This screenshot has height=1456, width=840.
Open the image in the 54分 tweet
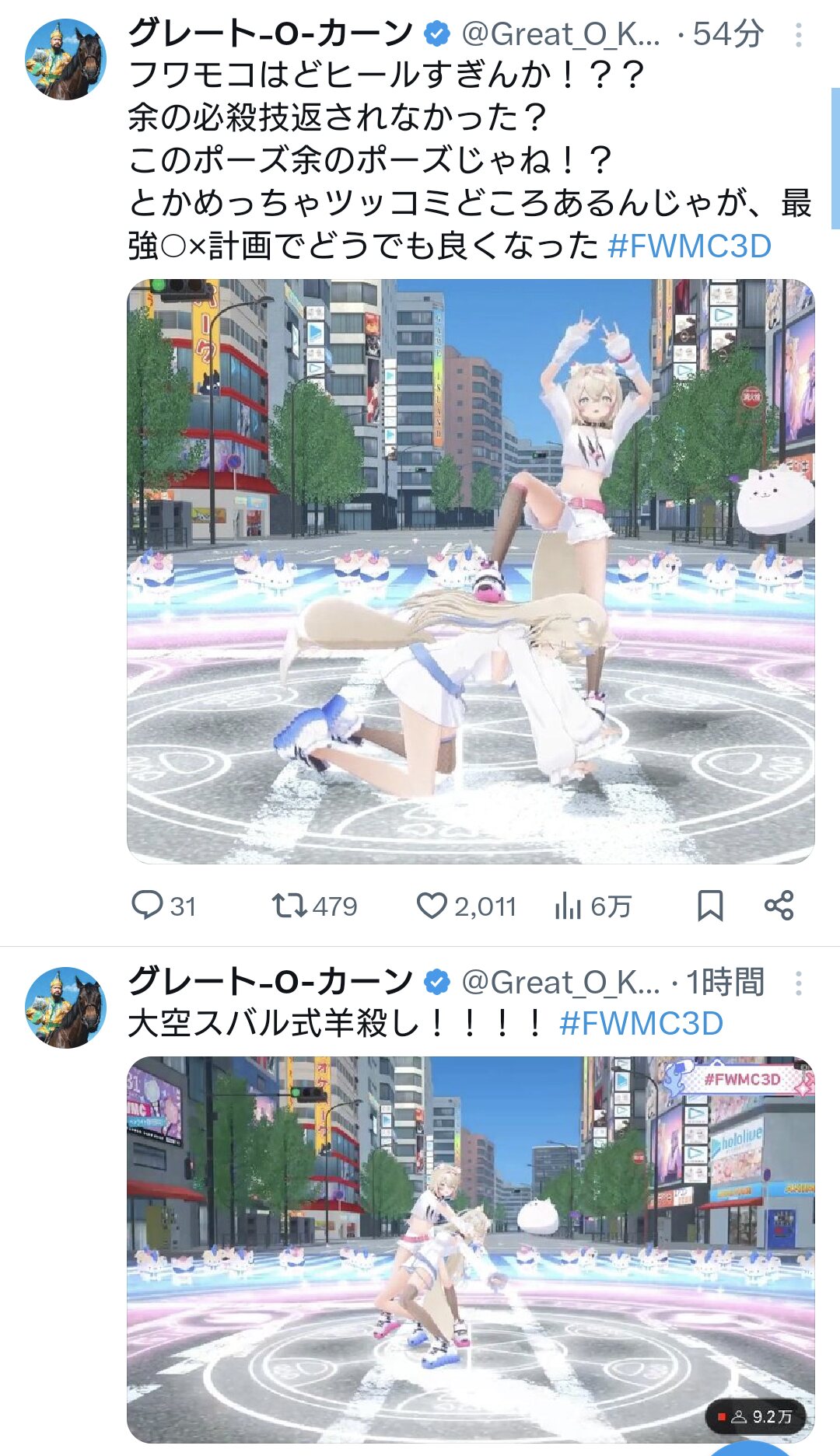[471, 571]
